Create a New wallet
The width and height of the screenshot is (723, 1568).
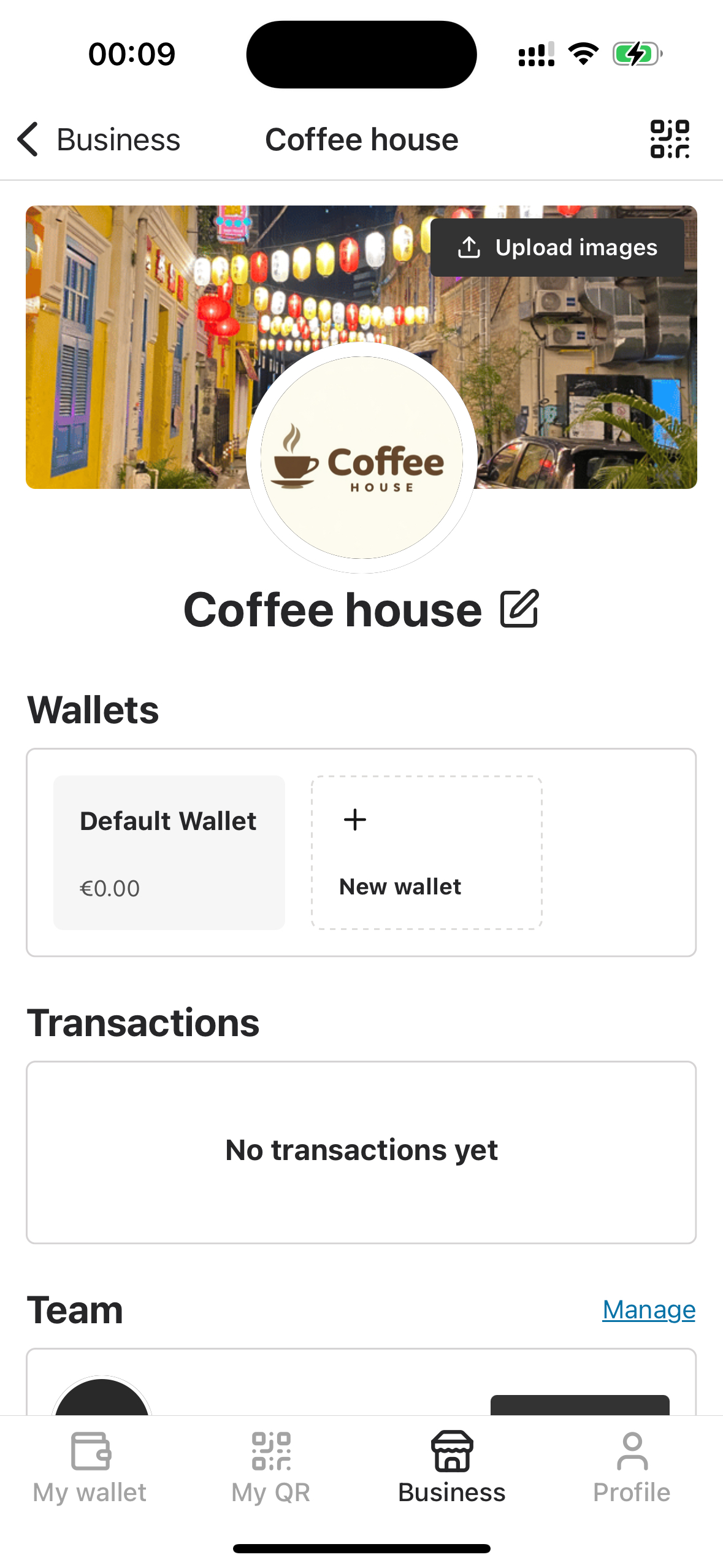coord(426,853)
